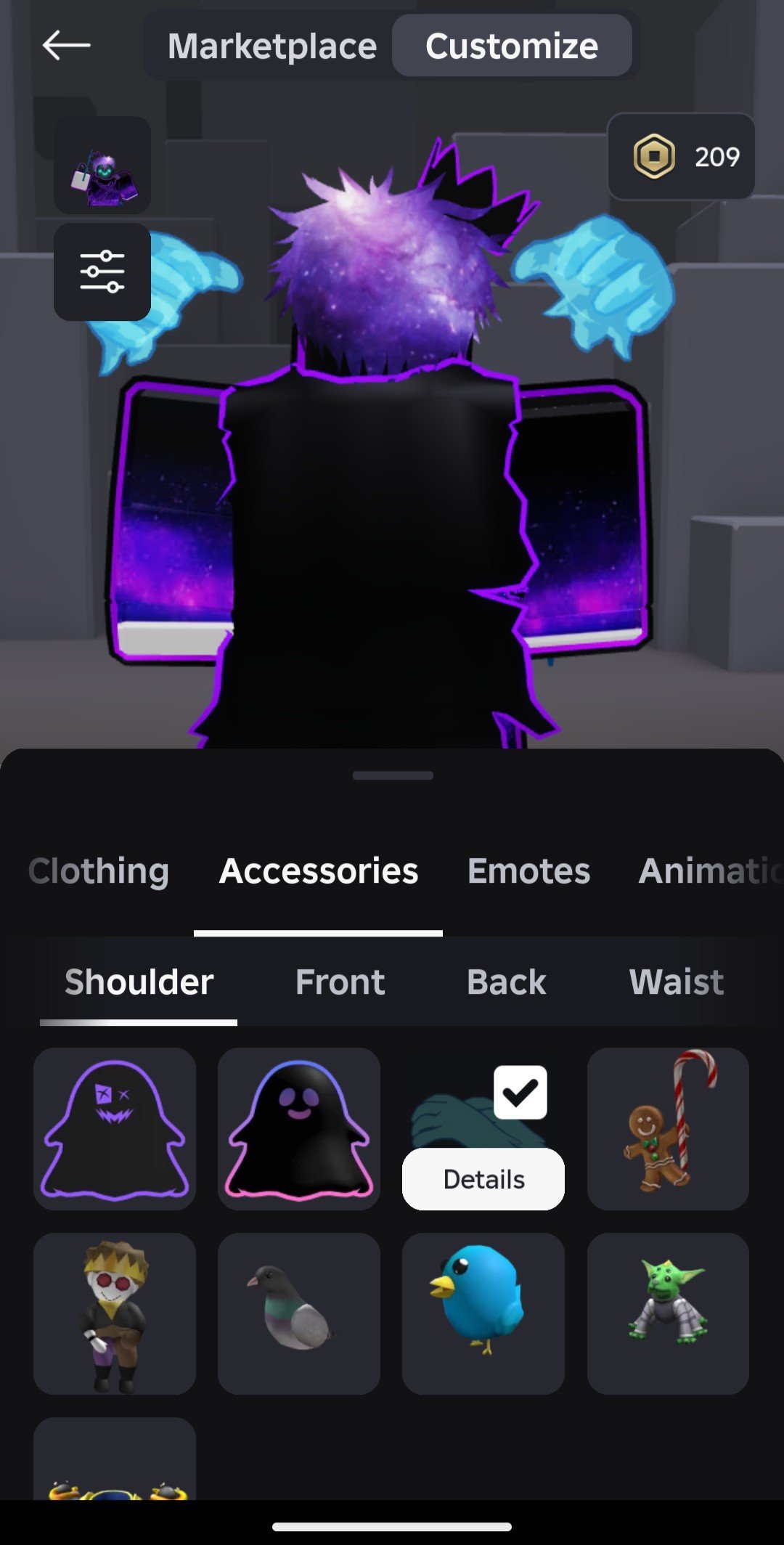Go back using the arrow icon
Image resolution: width=784 pixels, height=1545 pixels.
67,45
